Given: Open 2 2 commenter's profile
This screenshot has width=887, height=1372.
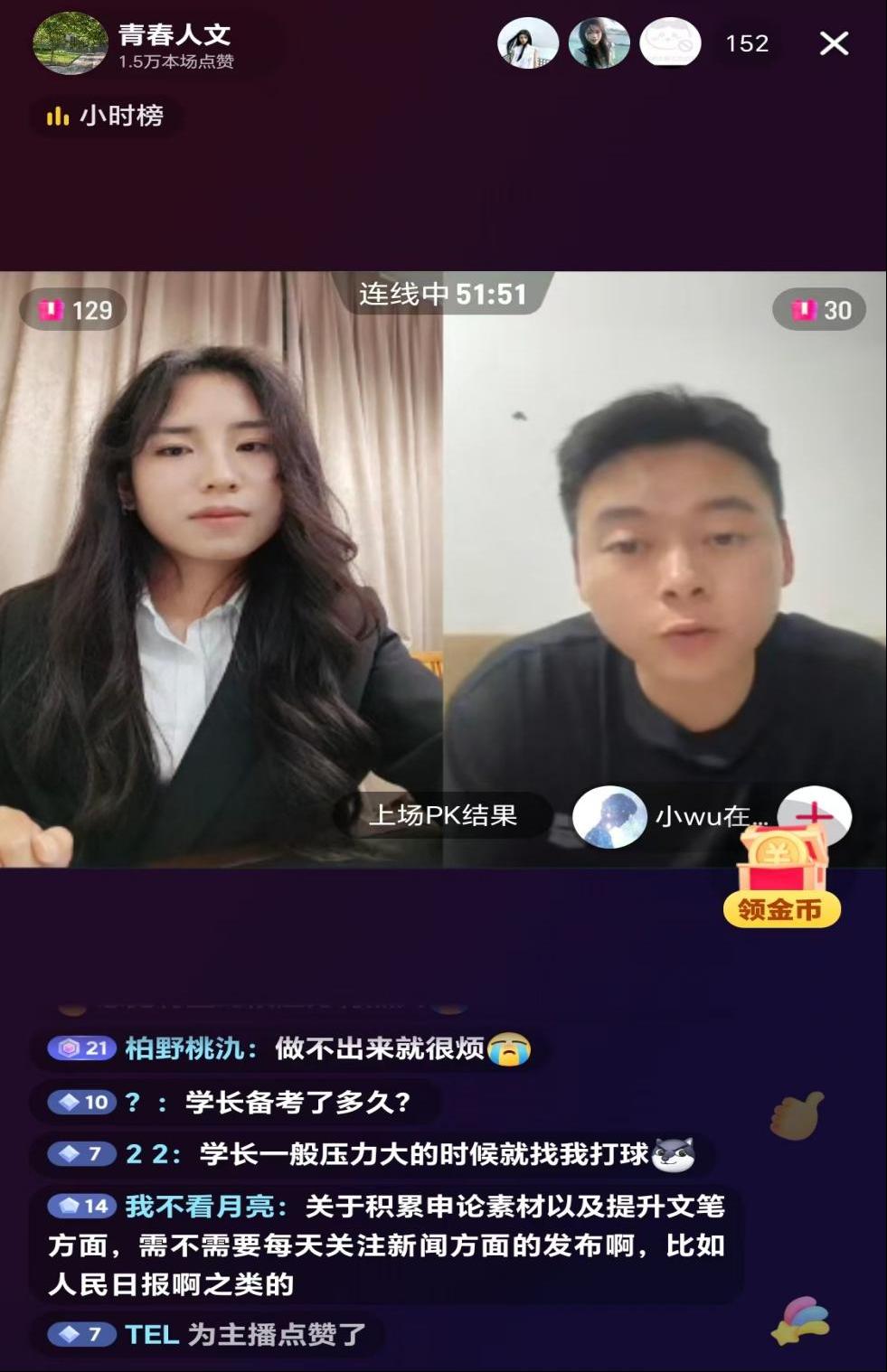Looking at the screenshot, I should (153, 1154).
